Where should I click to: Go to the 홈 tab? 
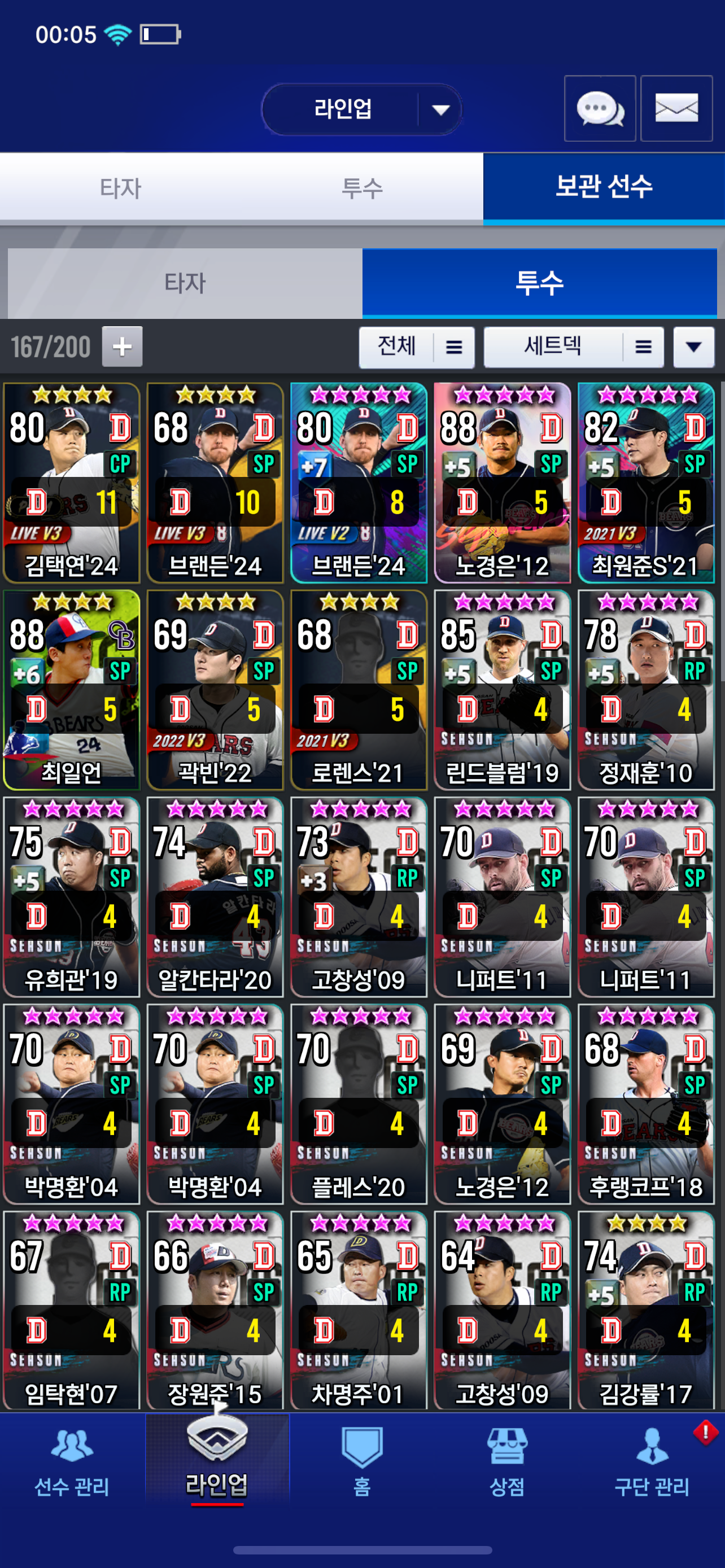361,1464
